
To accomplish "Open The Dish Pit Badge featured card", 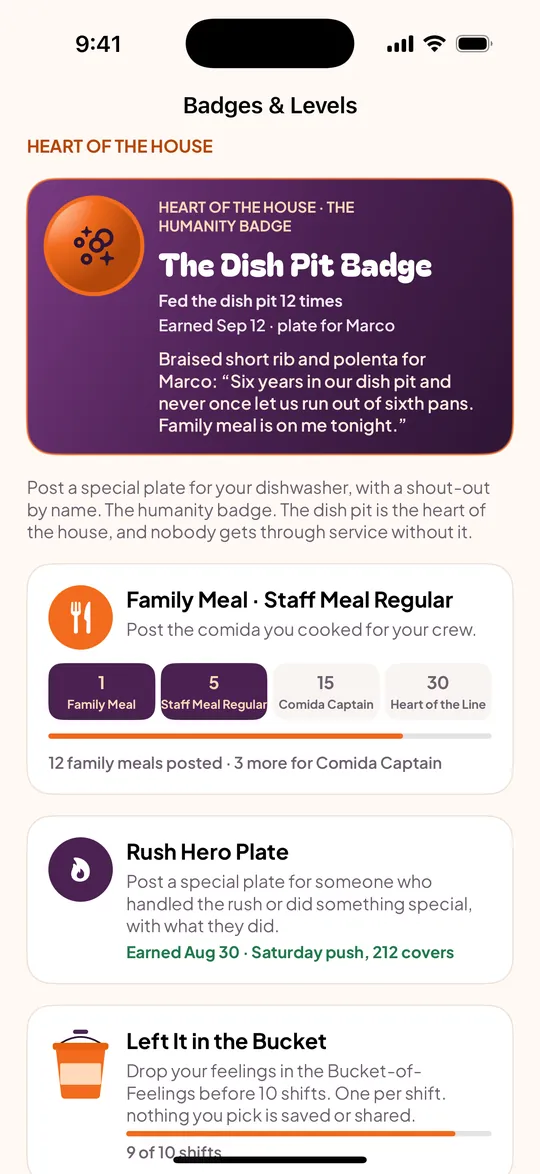I will tap(270, 316).
